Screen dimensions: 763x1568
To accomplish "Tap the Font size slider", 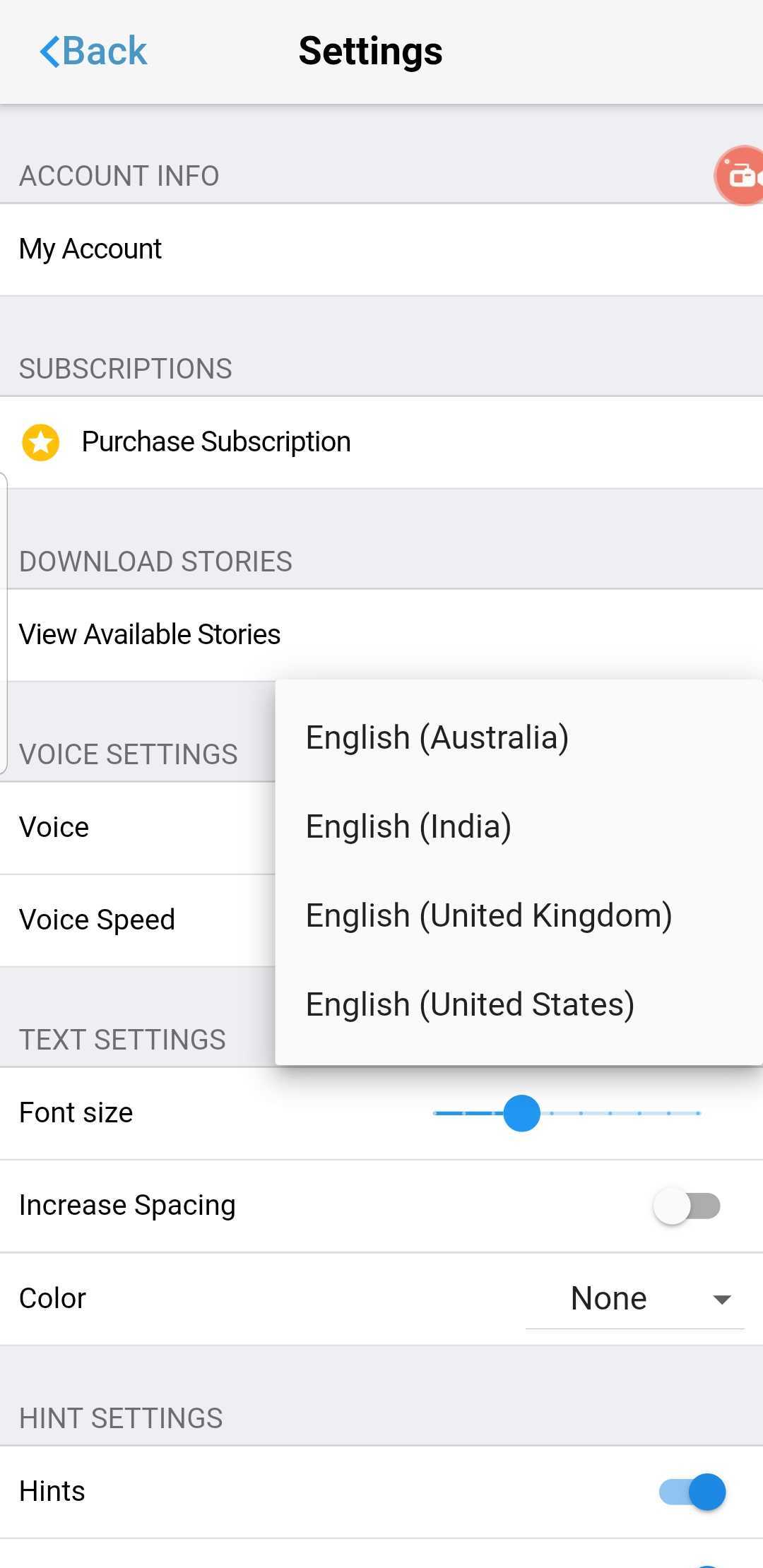I will pyautogui.click(x=567, y=1113).
